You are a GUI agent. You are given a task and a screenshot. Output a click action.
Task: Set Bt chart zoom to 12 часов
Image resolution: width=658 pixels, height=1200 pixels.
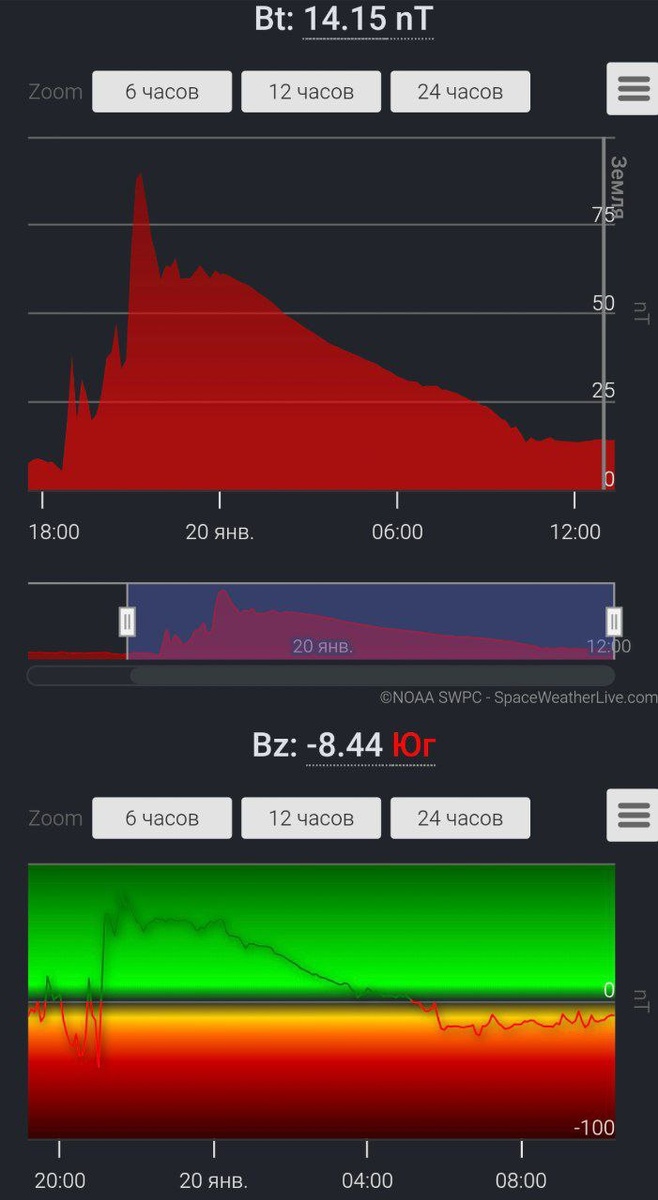point(311,92)
